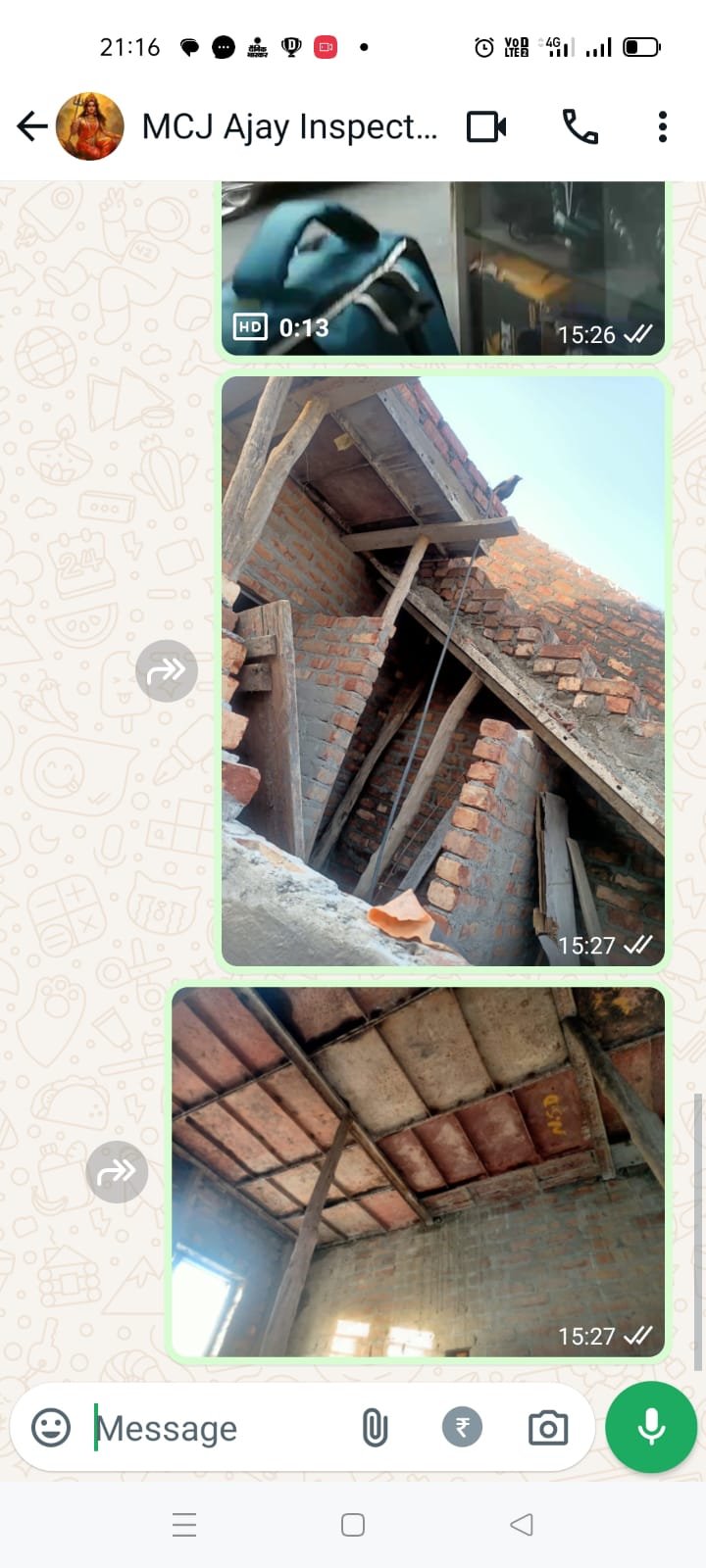Viewport: 706px width, 1568px height.
Task: Tap the system home button
Action: click(x=353, y=1525)
